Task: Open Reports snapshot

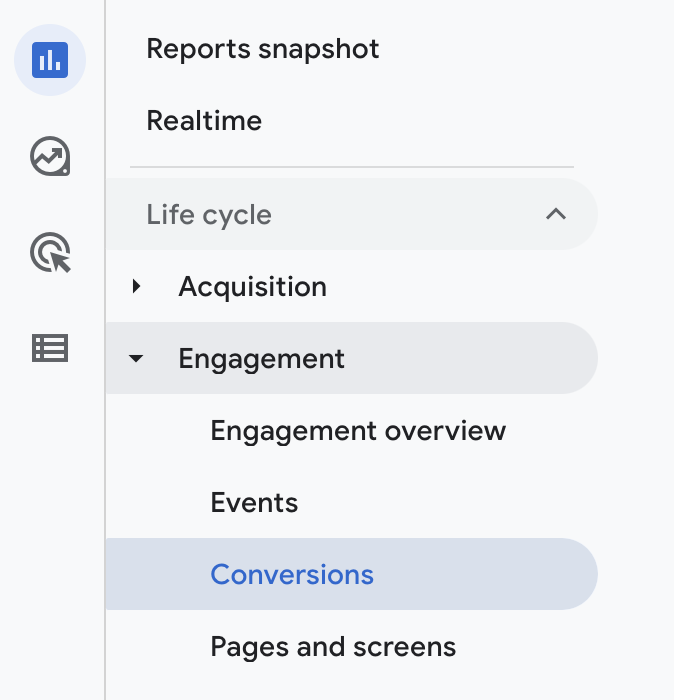Action: point(262,49)
